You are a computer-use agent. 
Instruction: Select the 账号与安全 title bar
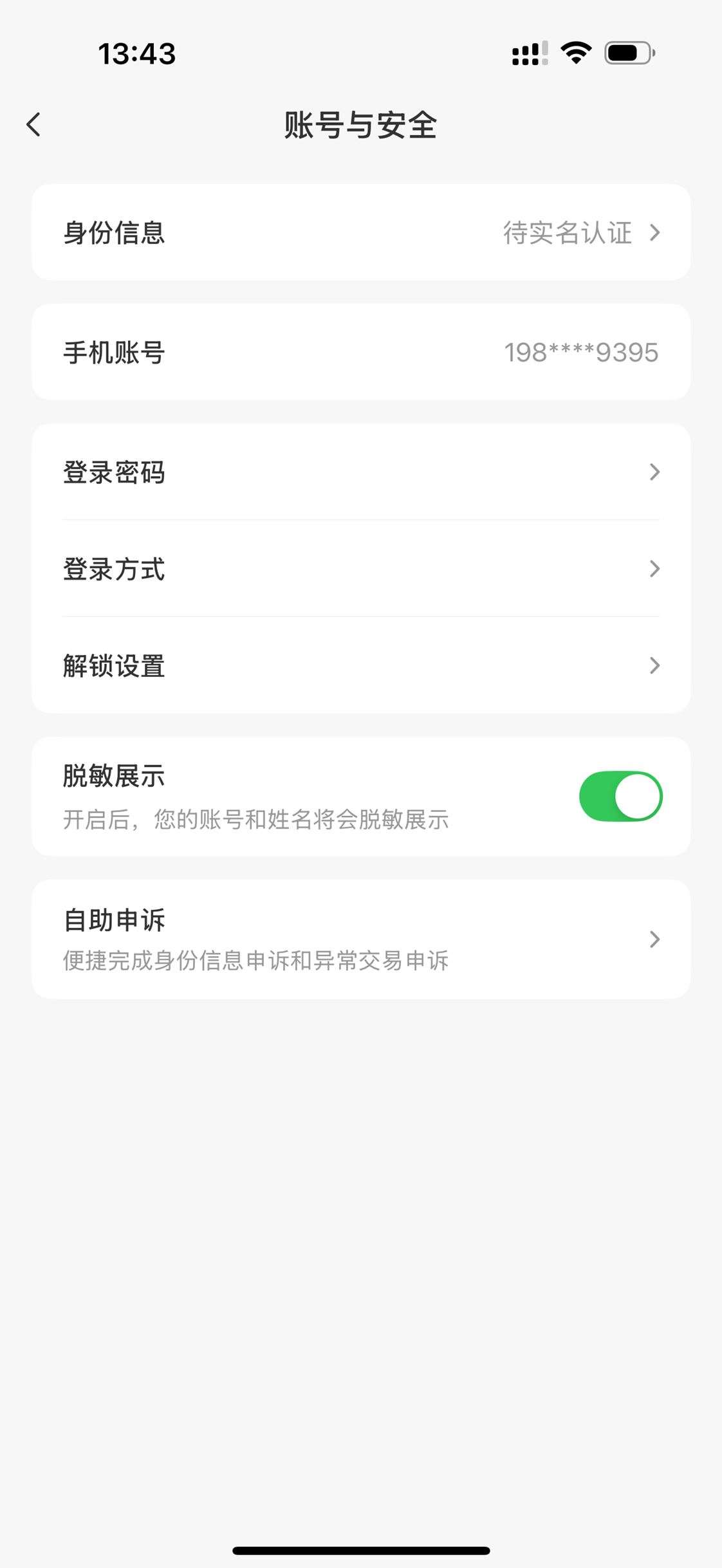point(361,125)
